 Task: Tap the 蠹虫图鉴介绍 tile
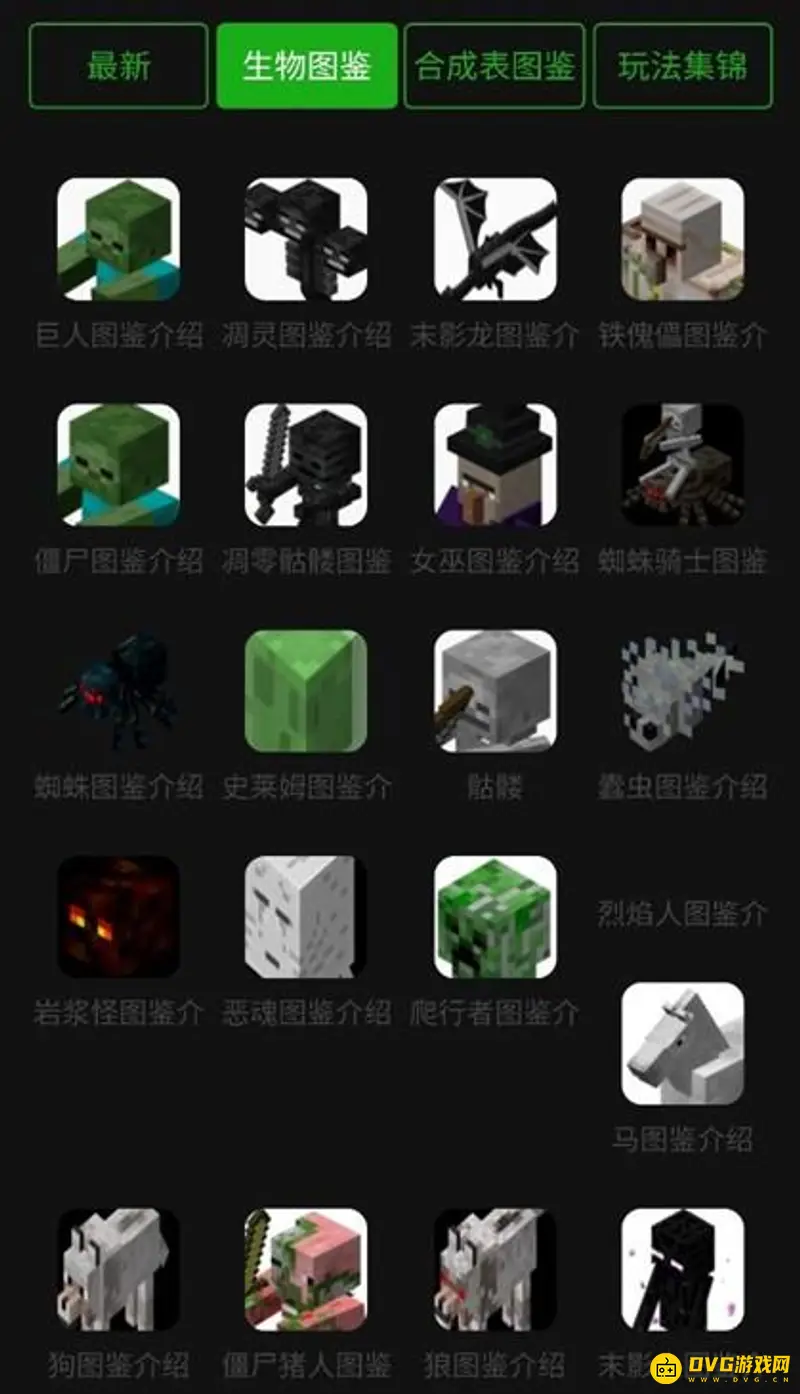682,691
